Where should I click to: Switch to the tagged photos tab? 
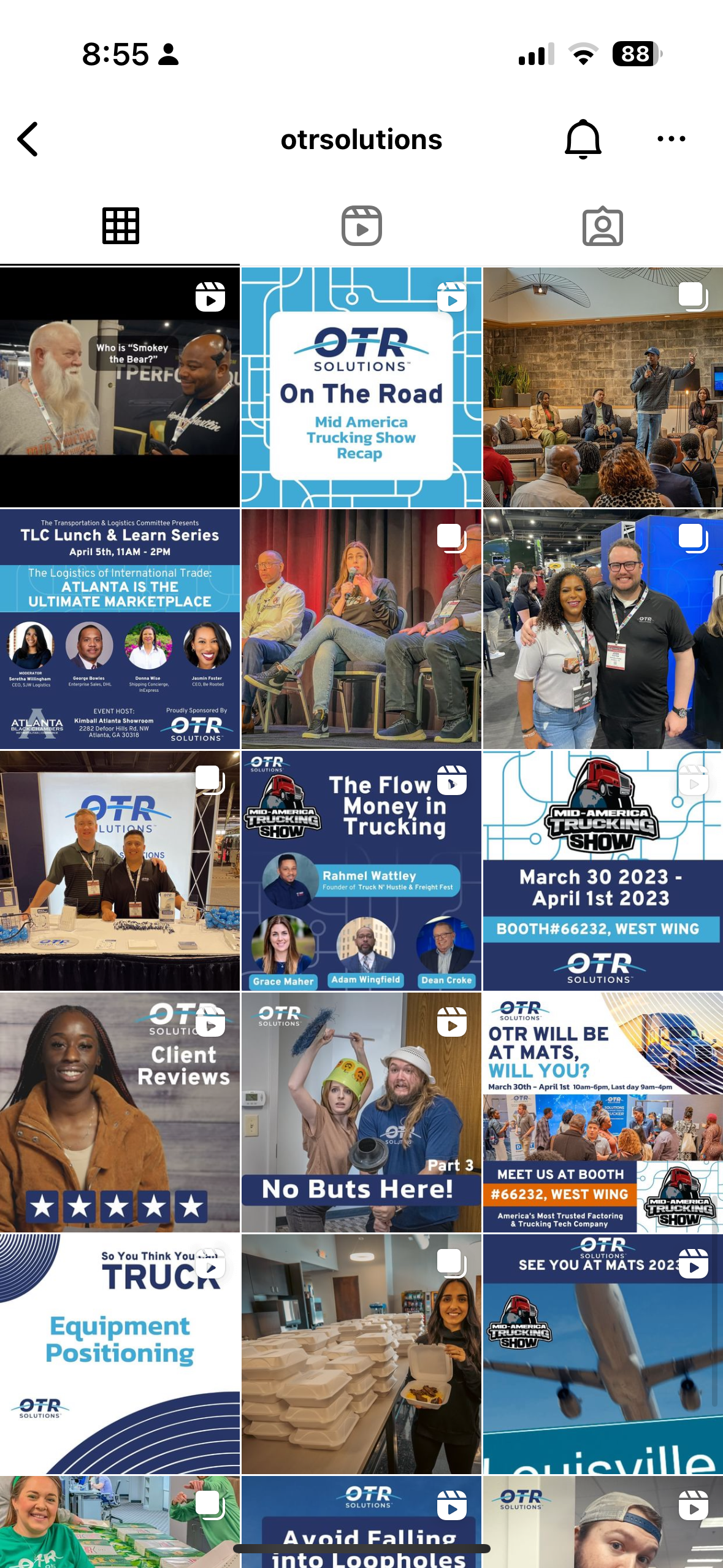(602, 226)
